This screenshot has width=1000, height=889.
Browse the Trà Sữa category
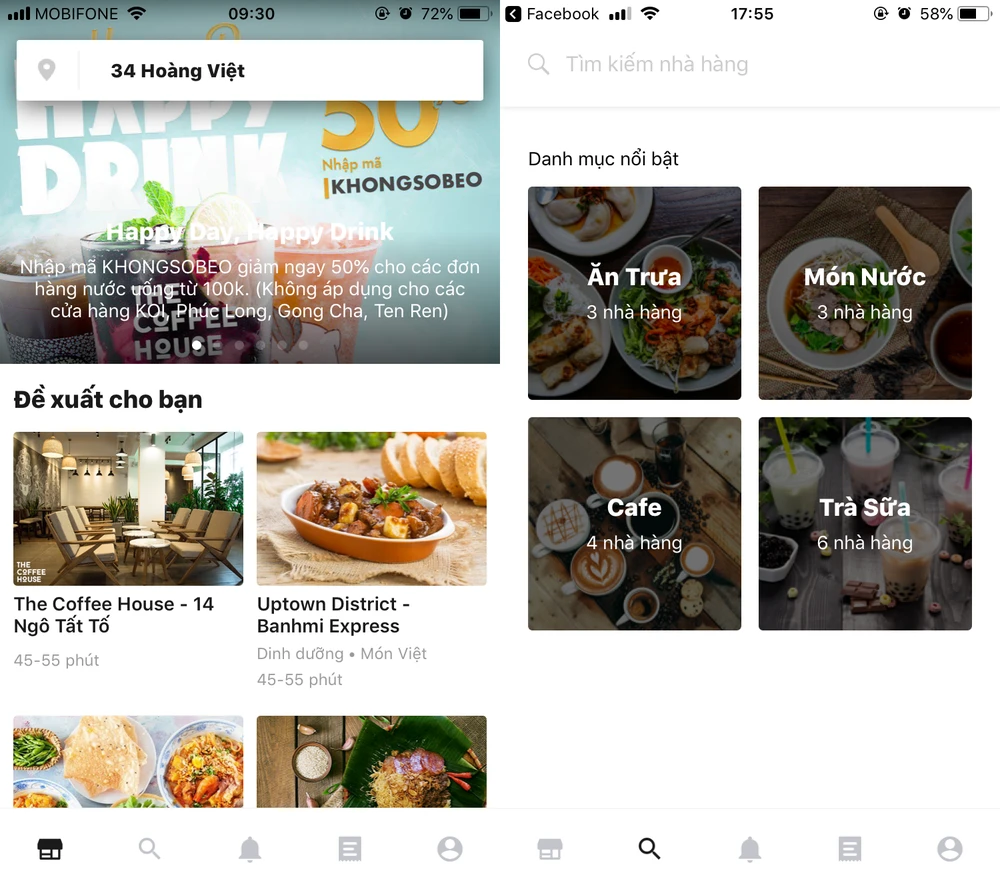[x=865, y=523]
